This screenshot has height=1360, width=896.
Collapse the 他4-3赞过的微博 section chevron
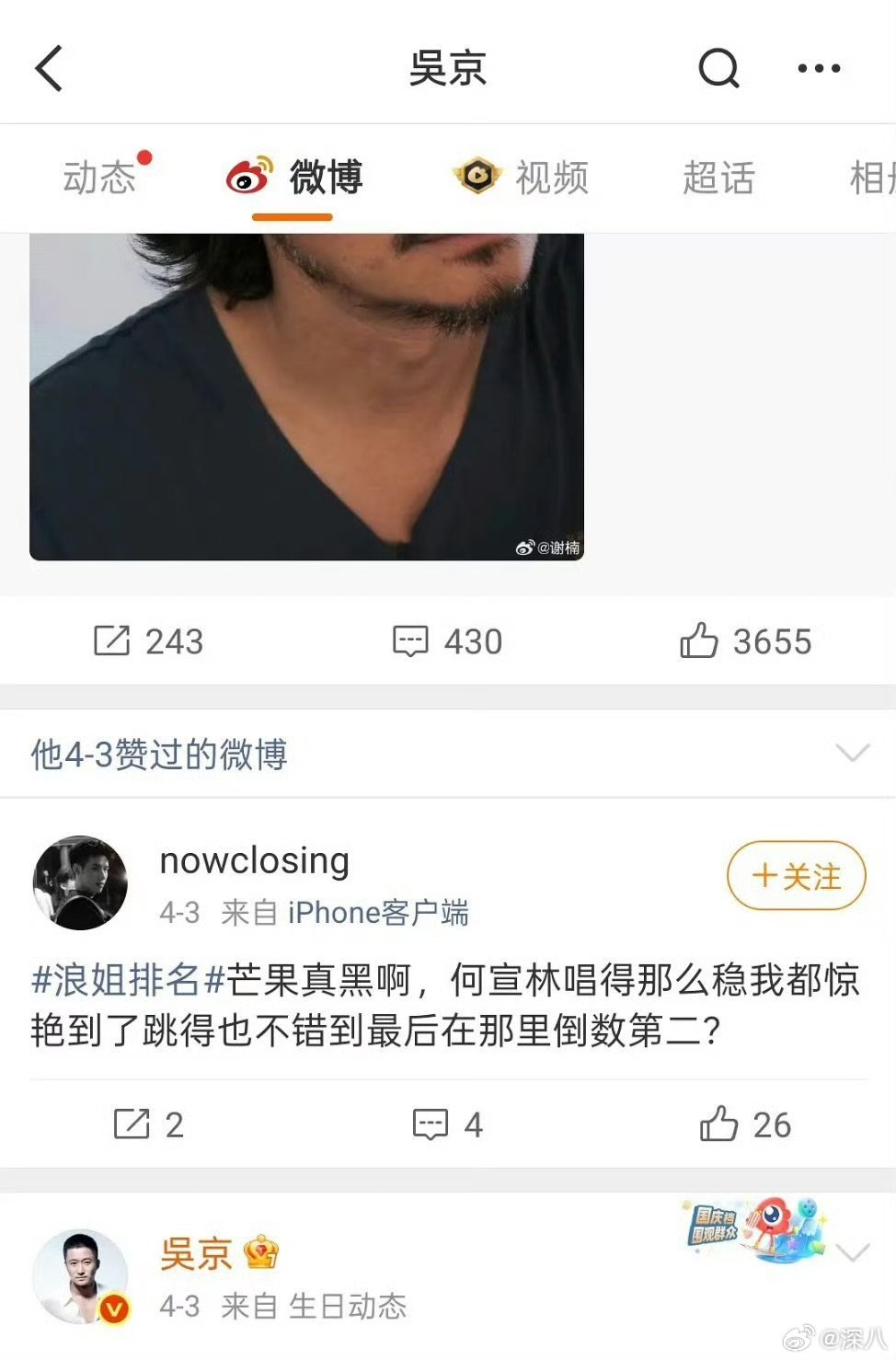point(851,753)
